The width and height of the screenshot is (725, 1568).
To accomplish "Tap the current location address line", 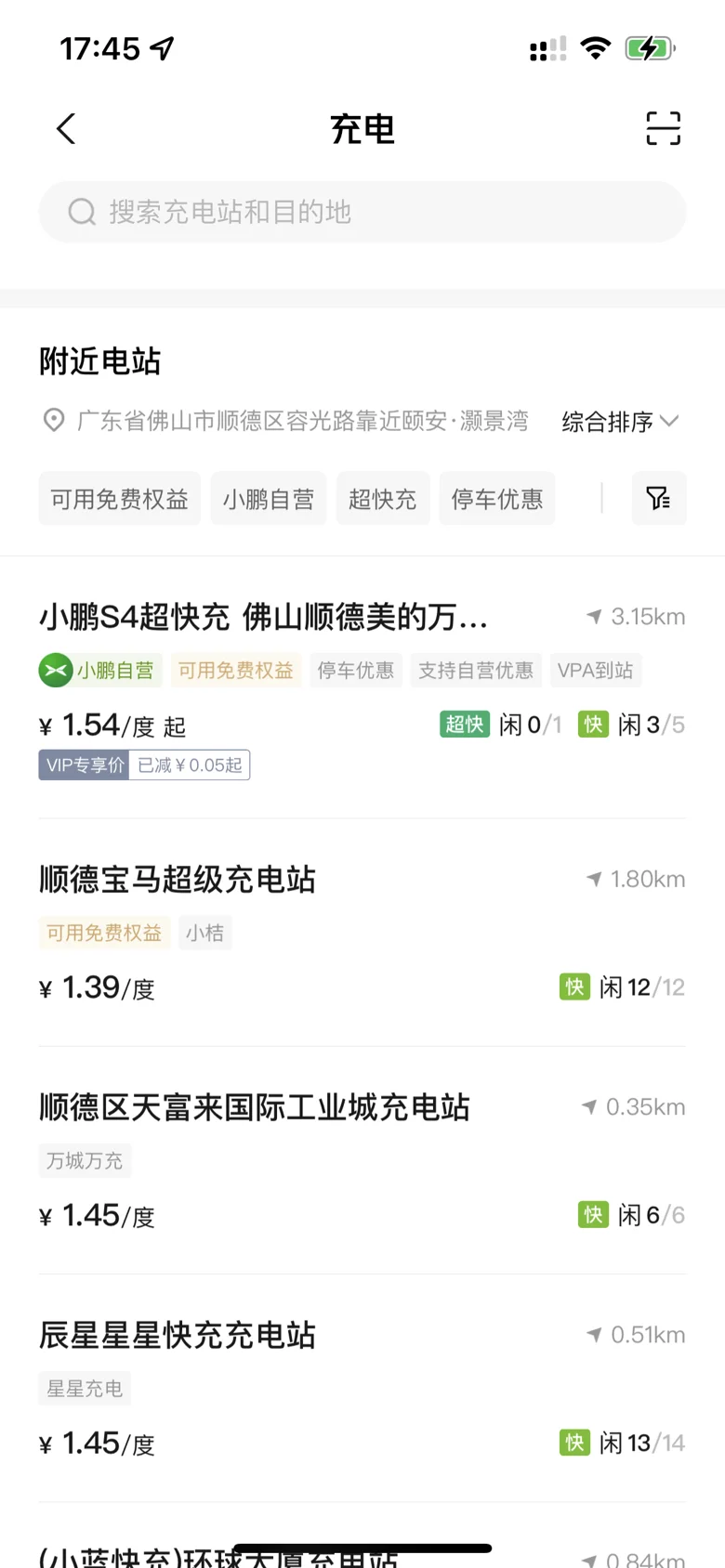I will pos(286,421).
